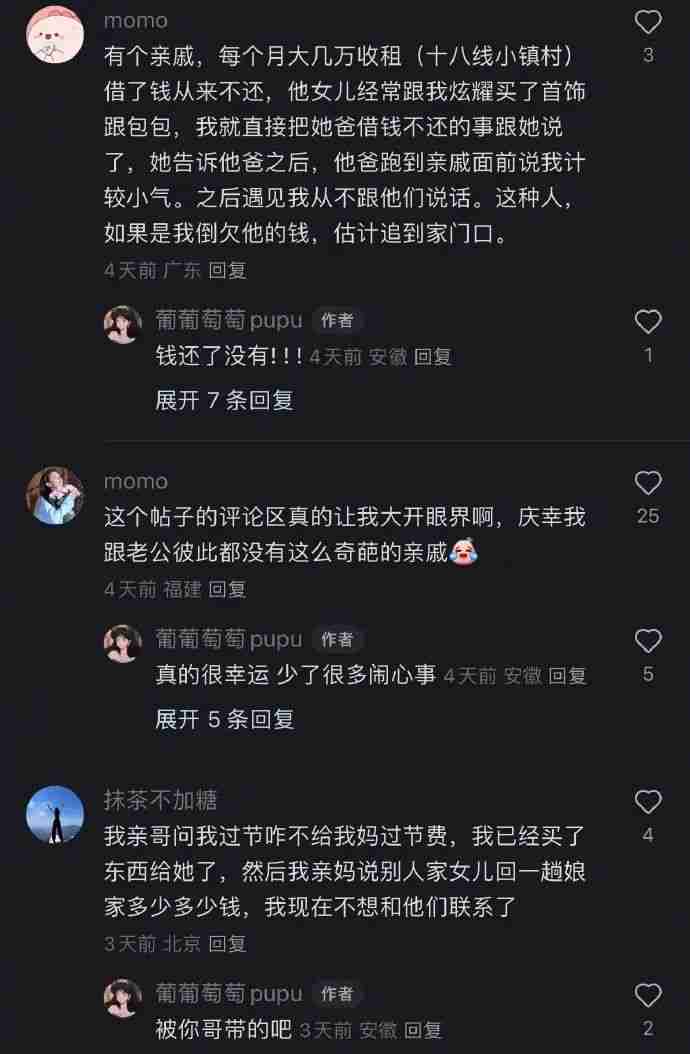The width and height of the screenshot is (690, 1054).
Task: Like the author's reply 真的很幸运
Action: 648,641
